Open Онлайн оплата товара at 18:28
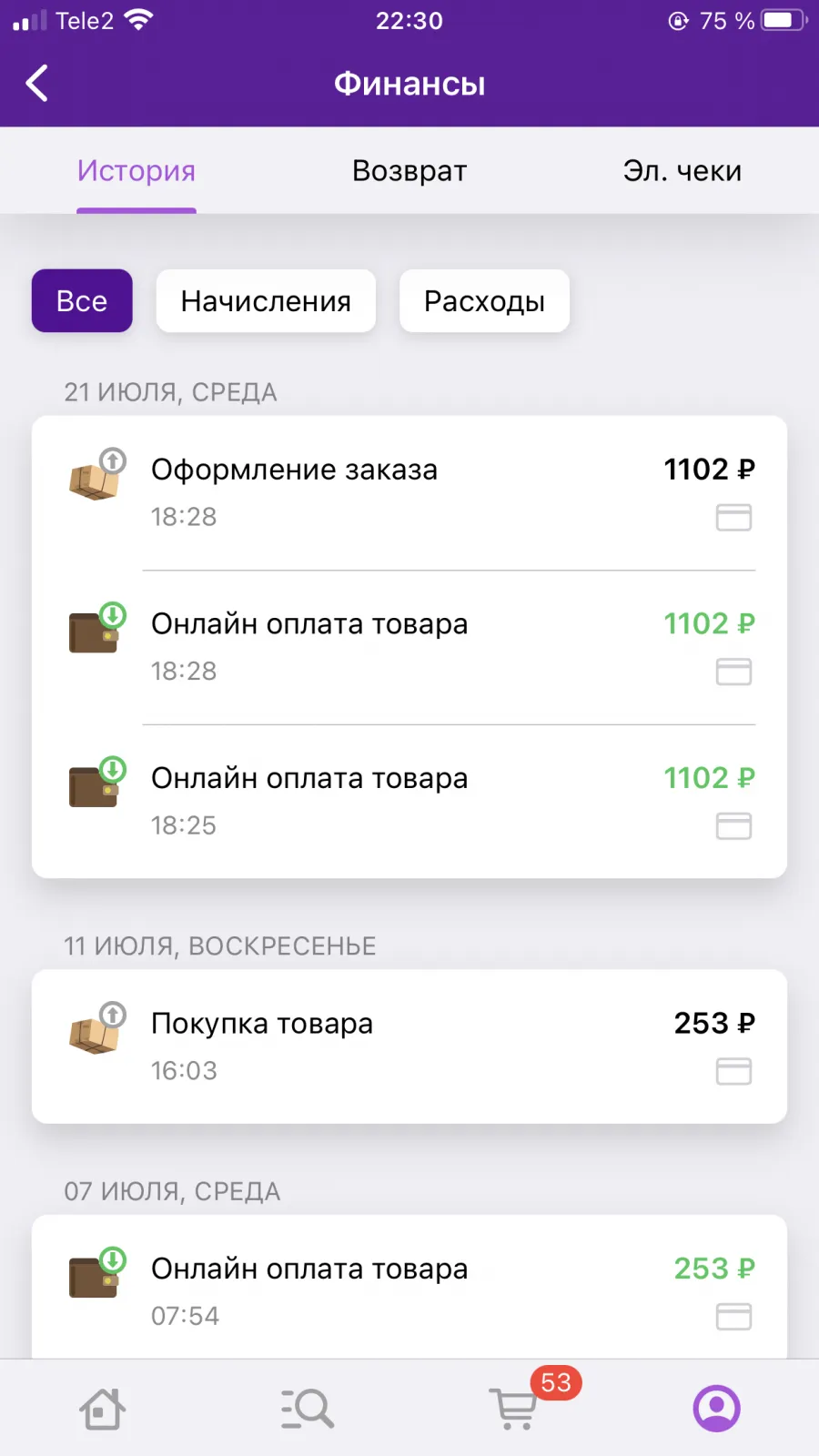Image resolution: width=819 pixels, height=1456 pixels. click(x=409, y=648)
